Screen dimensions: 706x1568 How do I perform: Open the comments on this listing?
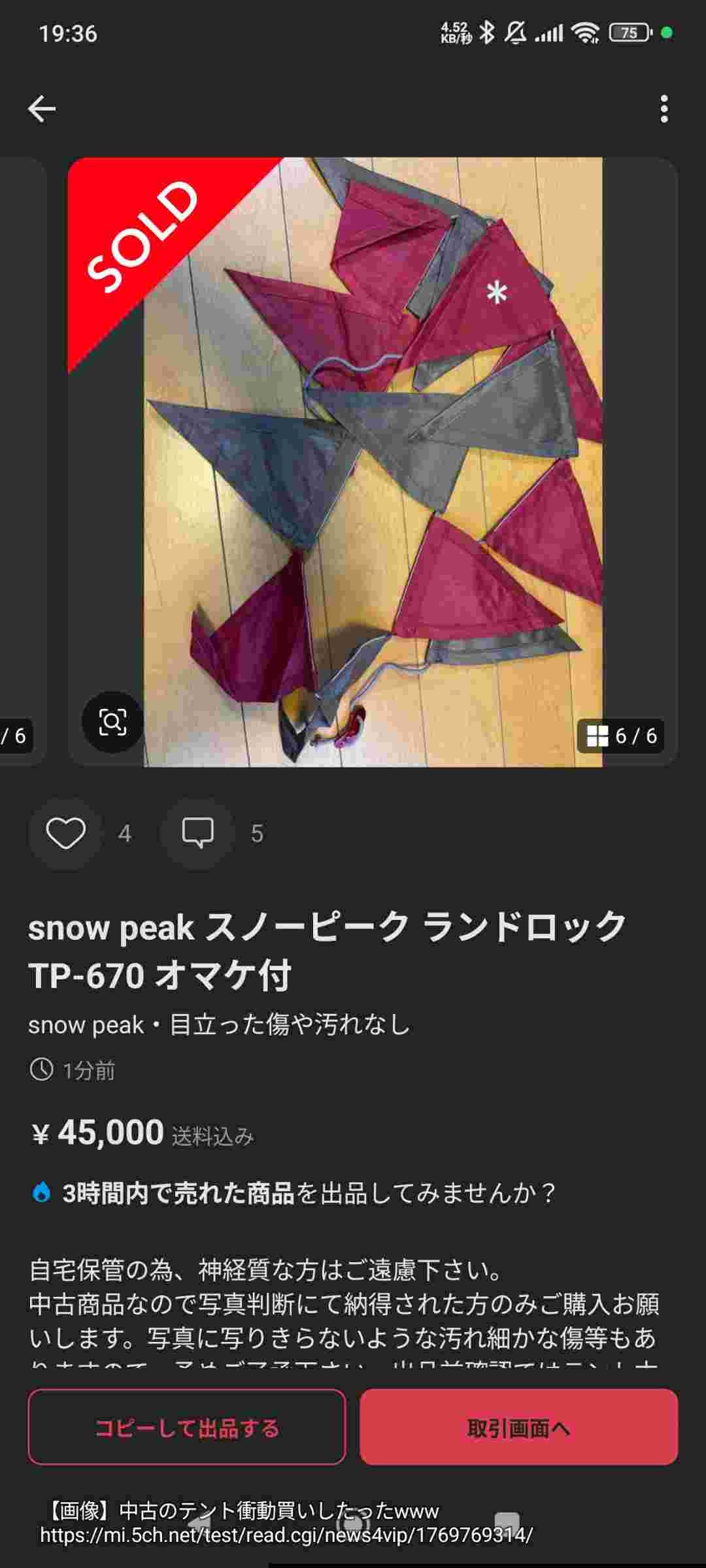pyautogui.click(x=197, y=833)
